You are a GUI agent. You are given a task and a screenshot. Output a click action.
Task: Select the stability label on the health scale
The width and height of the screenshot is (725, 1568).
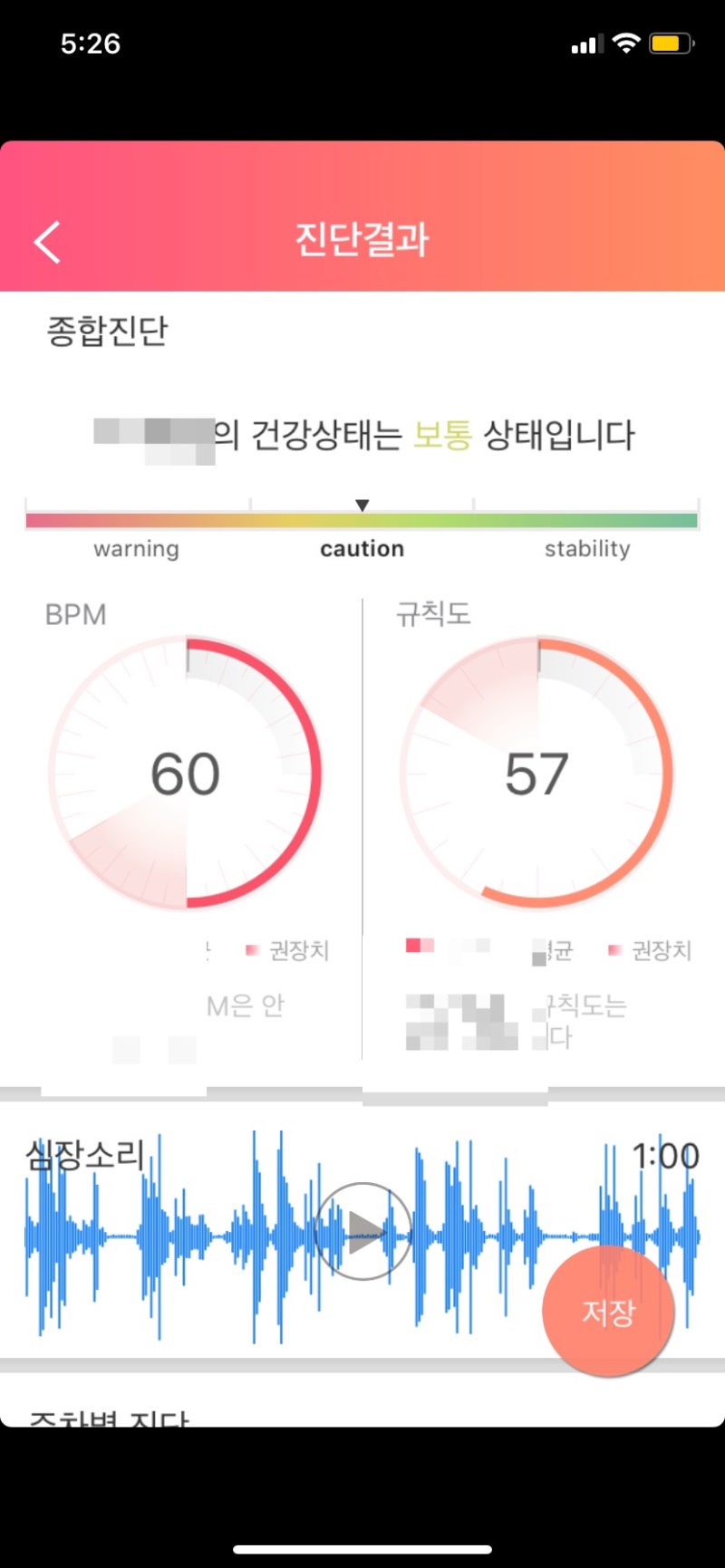coord(587,548)
